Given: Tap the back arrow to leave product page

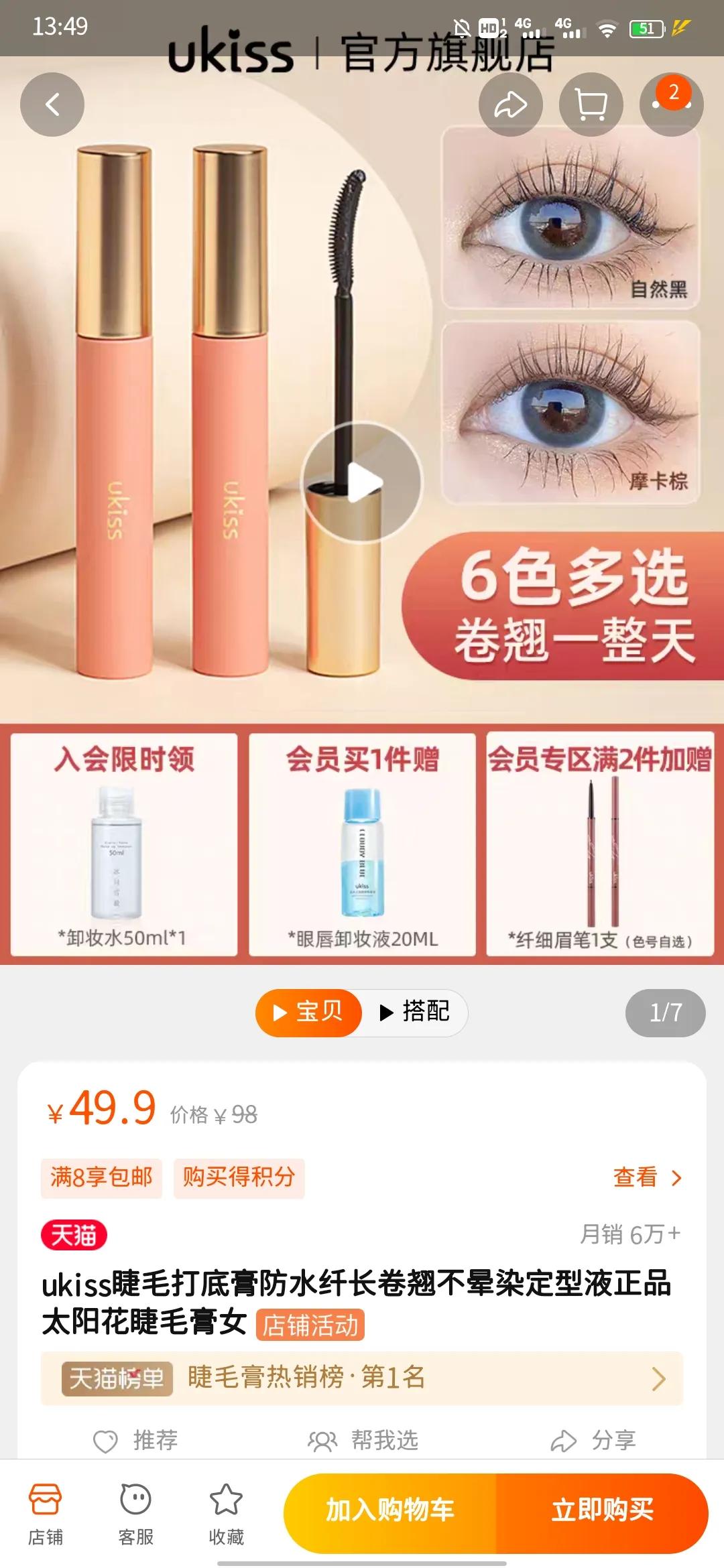Looking at the screenshot, I should click(x=52, y=105).
